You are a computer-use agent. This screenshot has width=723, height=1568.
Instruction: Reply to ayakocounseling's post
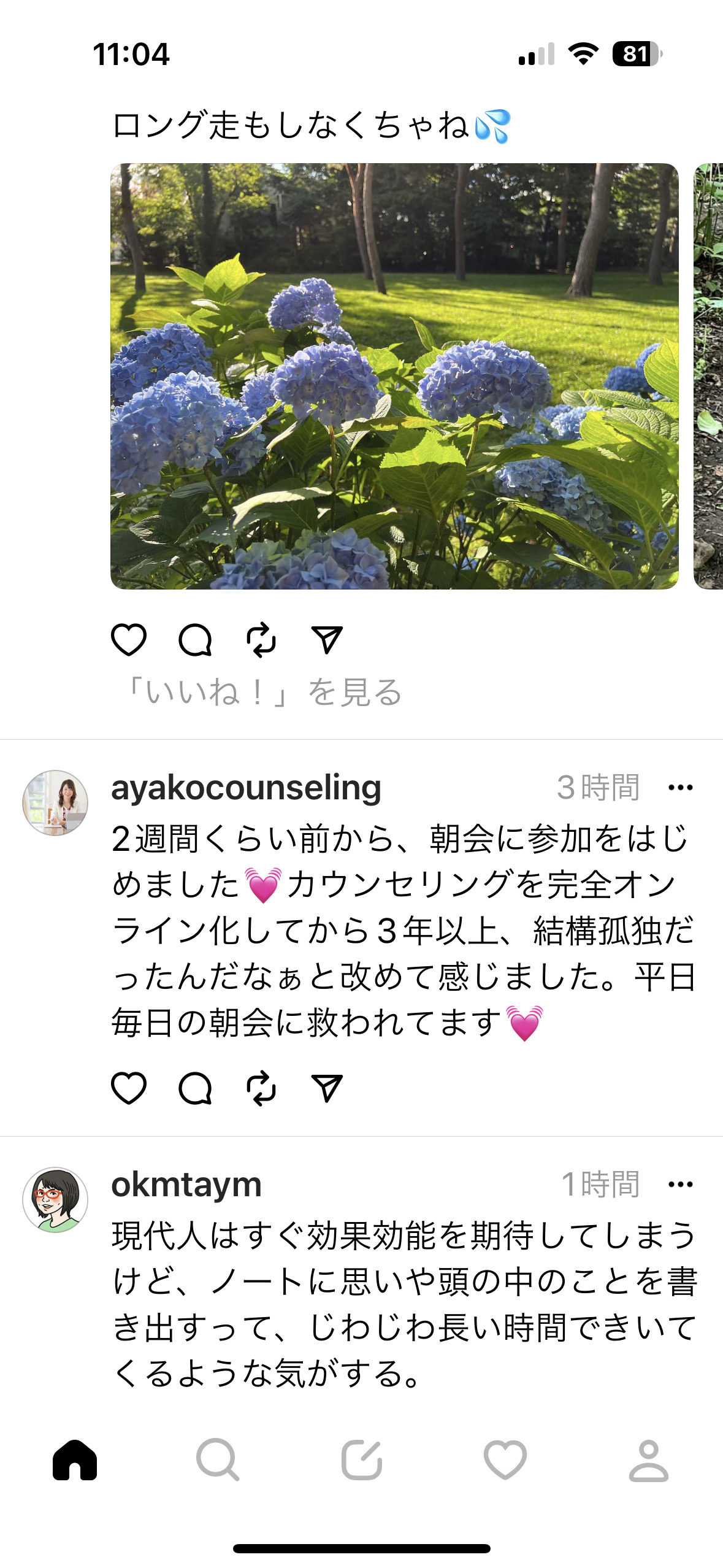[195, 1088]
